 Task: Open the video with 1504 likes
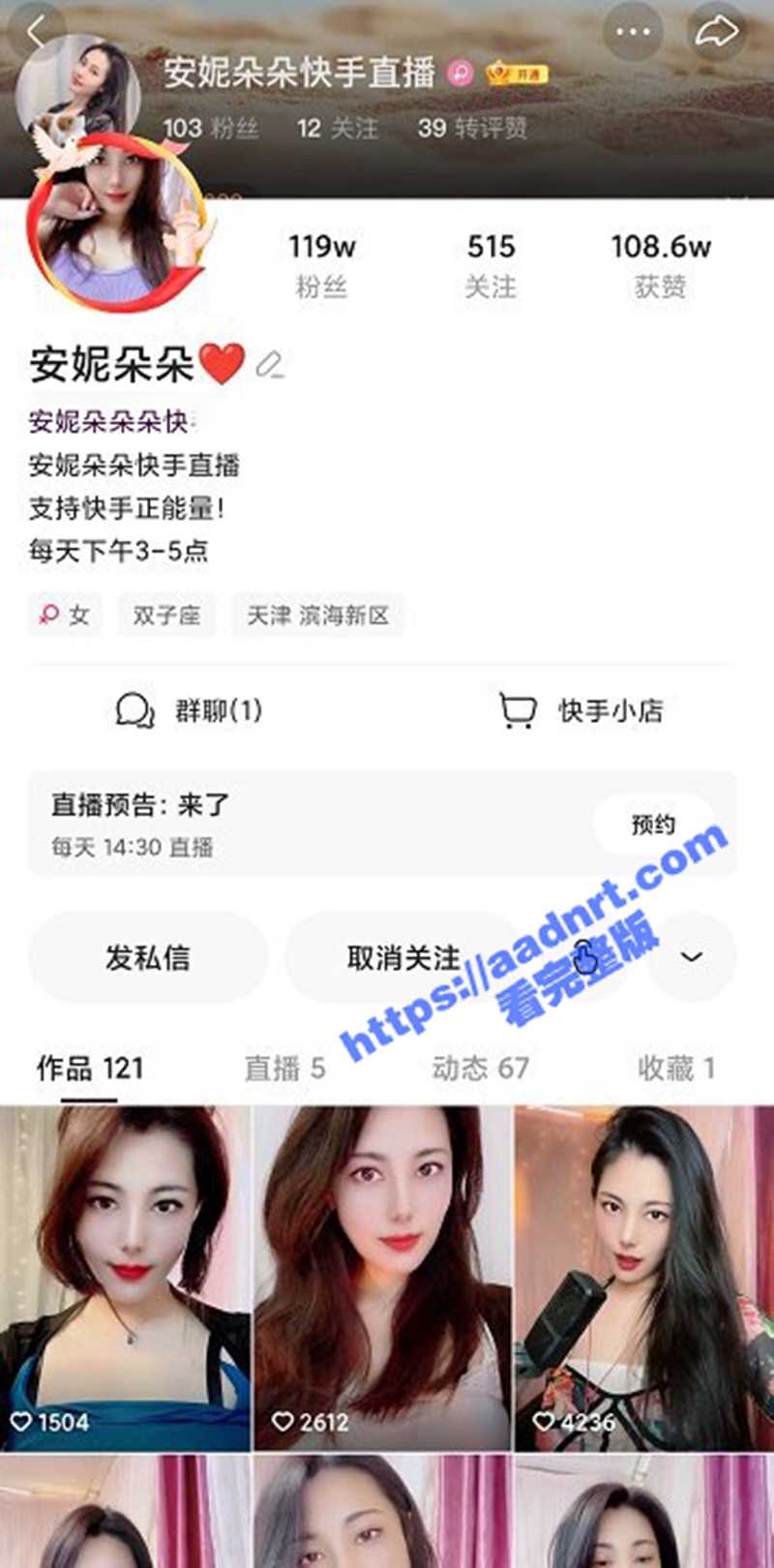click(125, 1278)
